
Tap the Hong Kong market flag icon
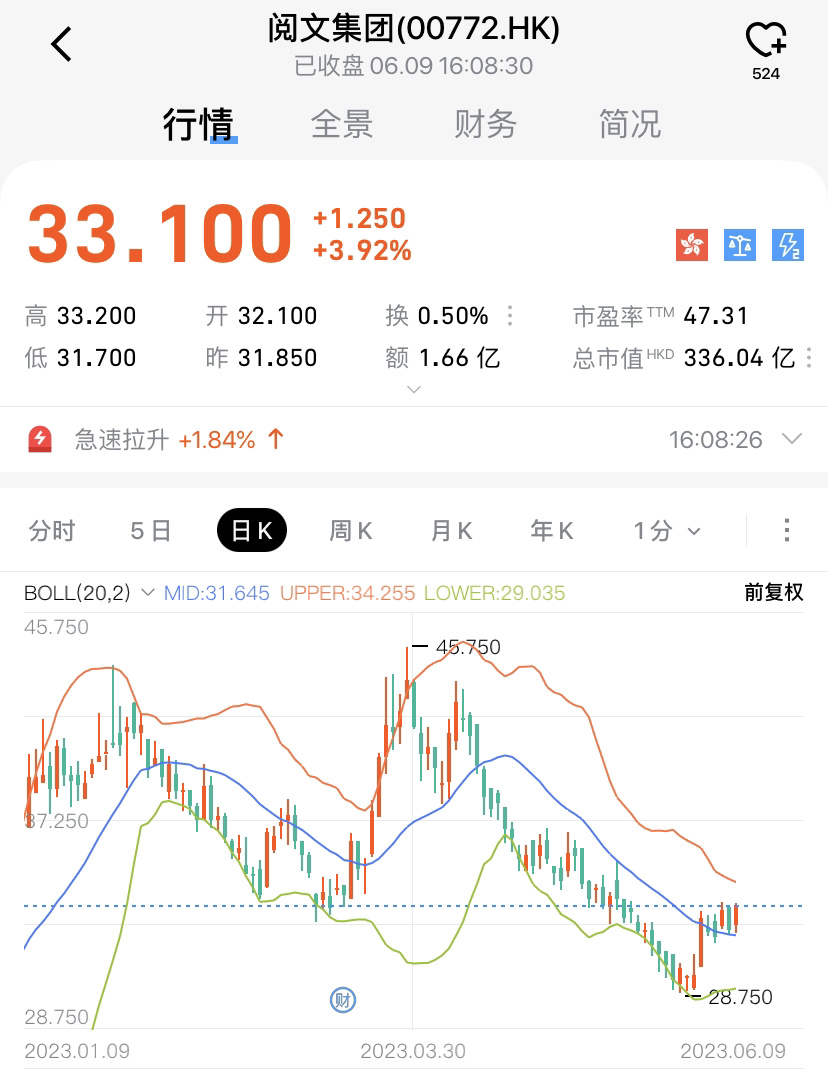[691, 244]
